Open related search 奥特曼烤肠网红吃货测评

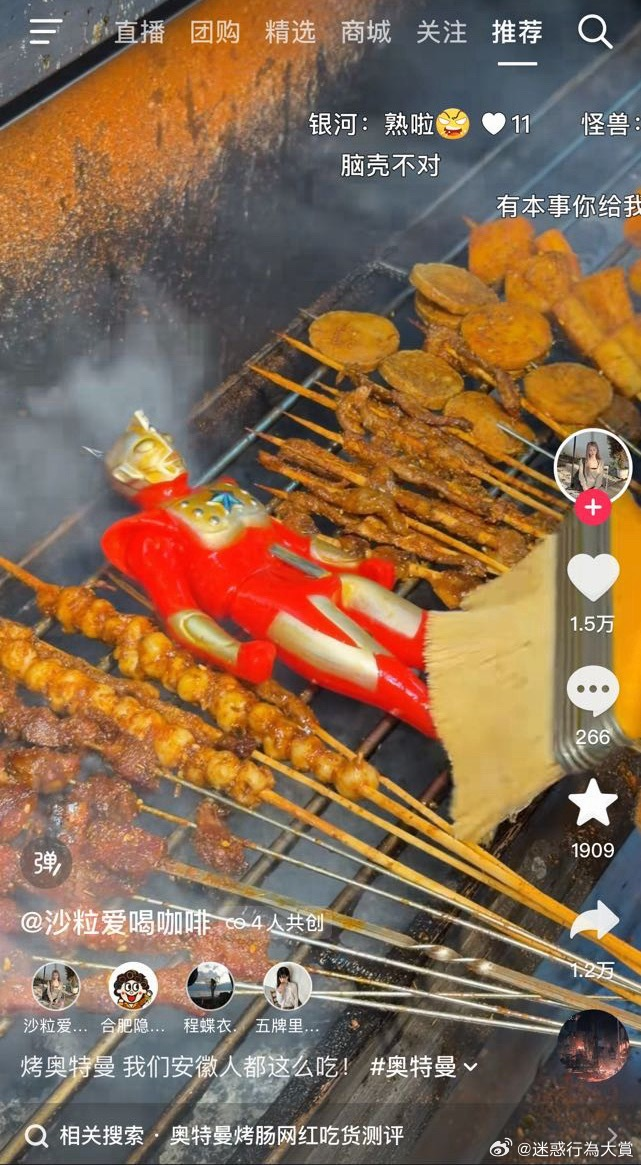(x=286, y=1136)
